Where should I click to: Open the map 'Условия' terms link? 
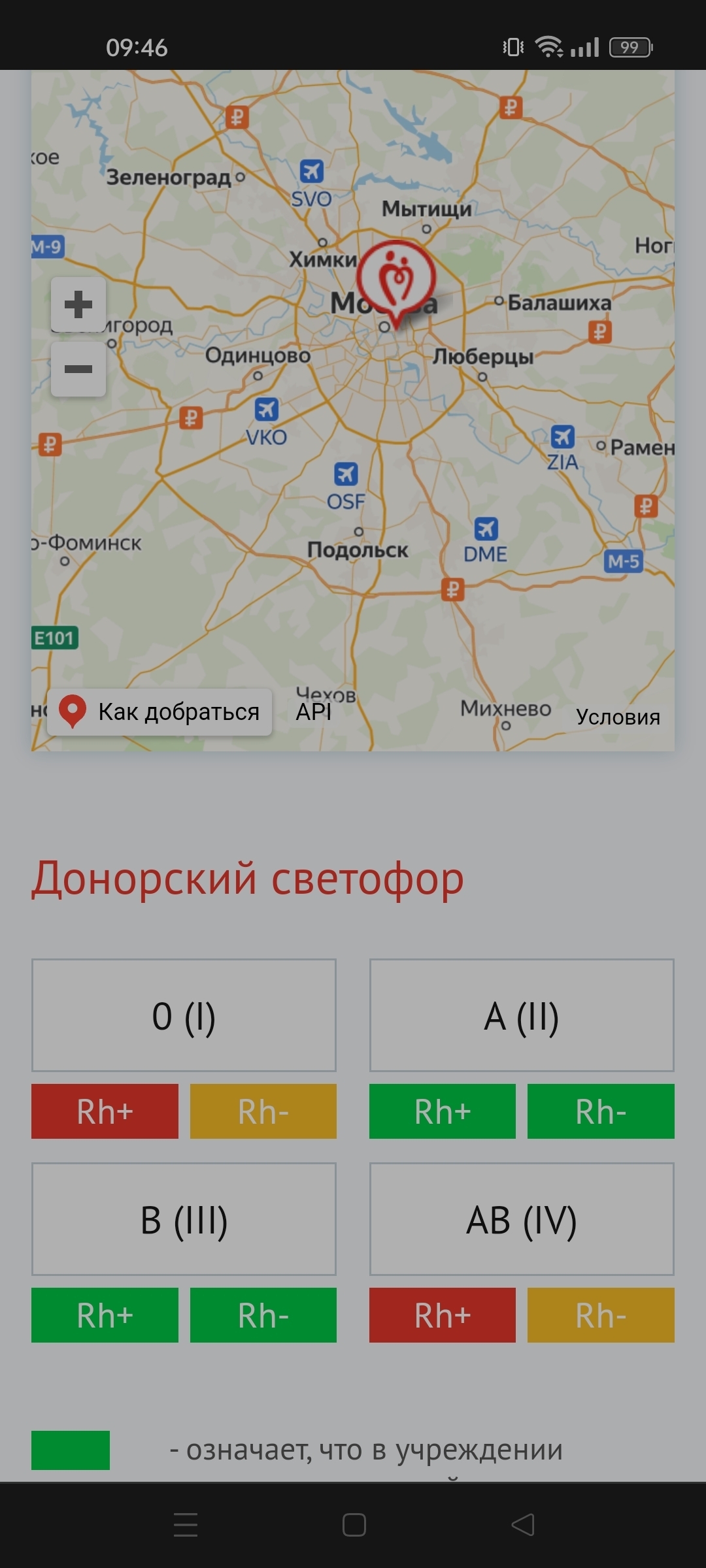(618, 717)
